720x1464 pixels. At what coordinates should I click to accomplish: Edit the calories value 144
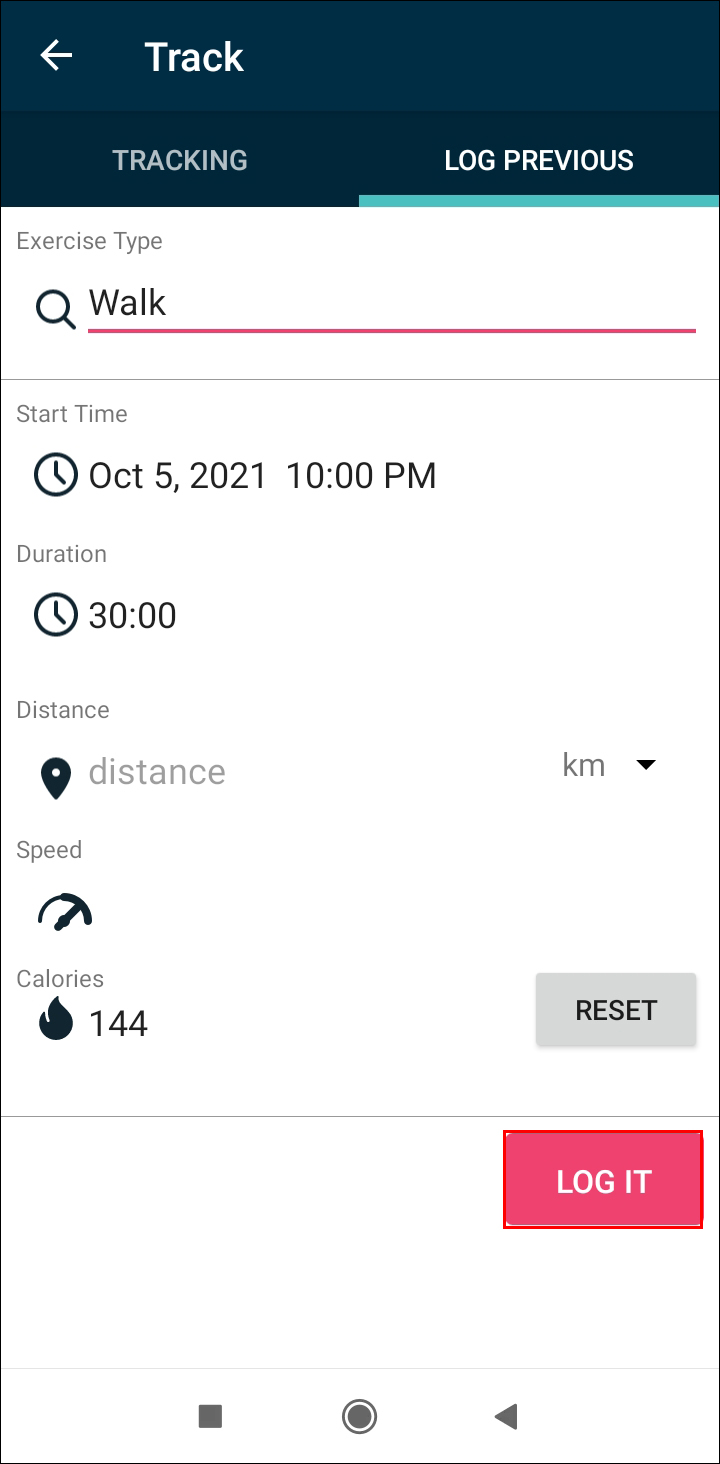click(119, 1024)
